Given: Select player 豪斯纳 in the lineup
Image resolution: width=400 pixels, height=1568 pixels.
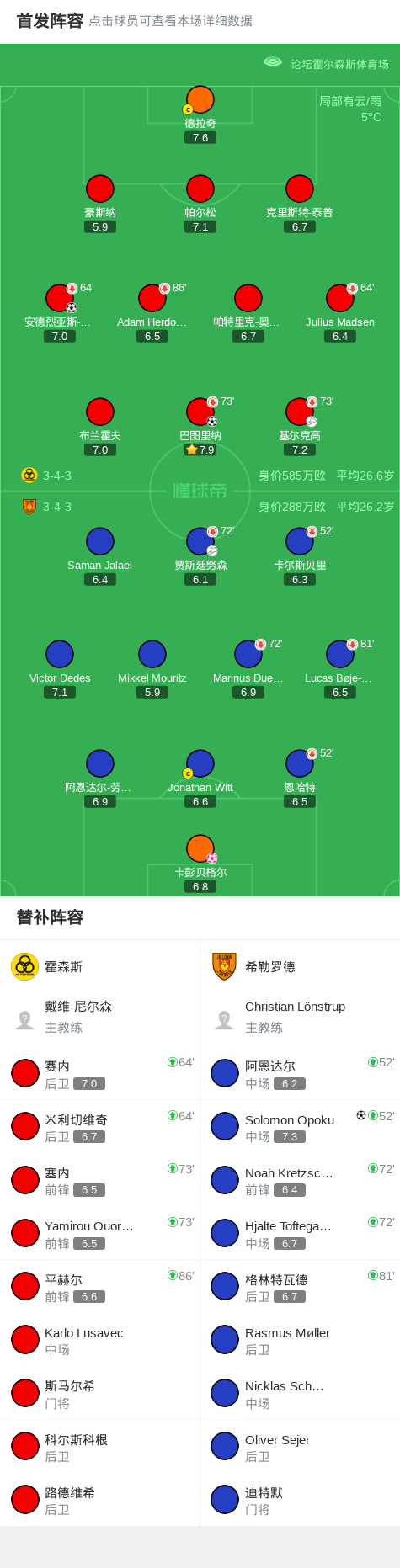Looking at the screenshot, I should 100,204.
